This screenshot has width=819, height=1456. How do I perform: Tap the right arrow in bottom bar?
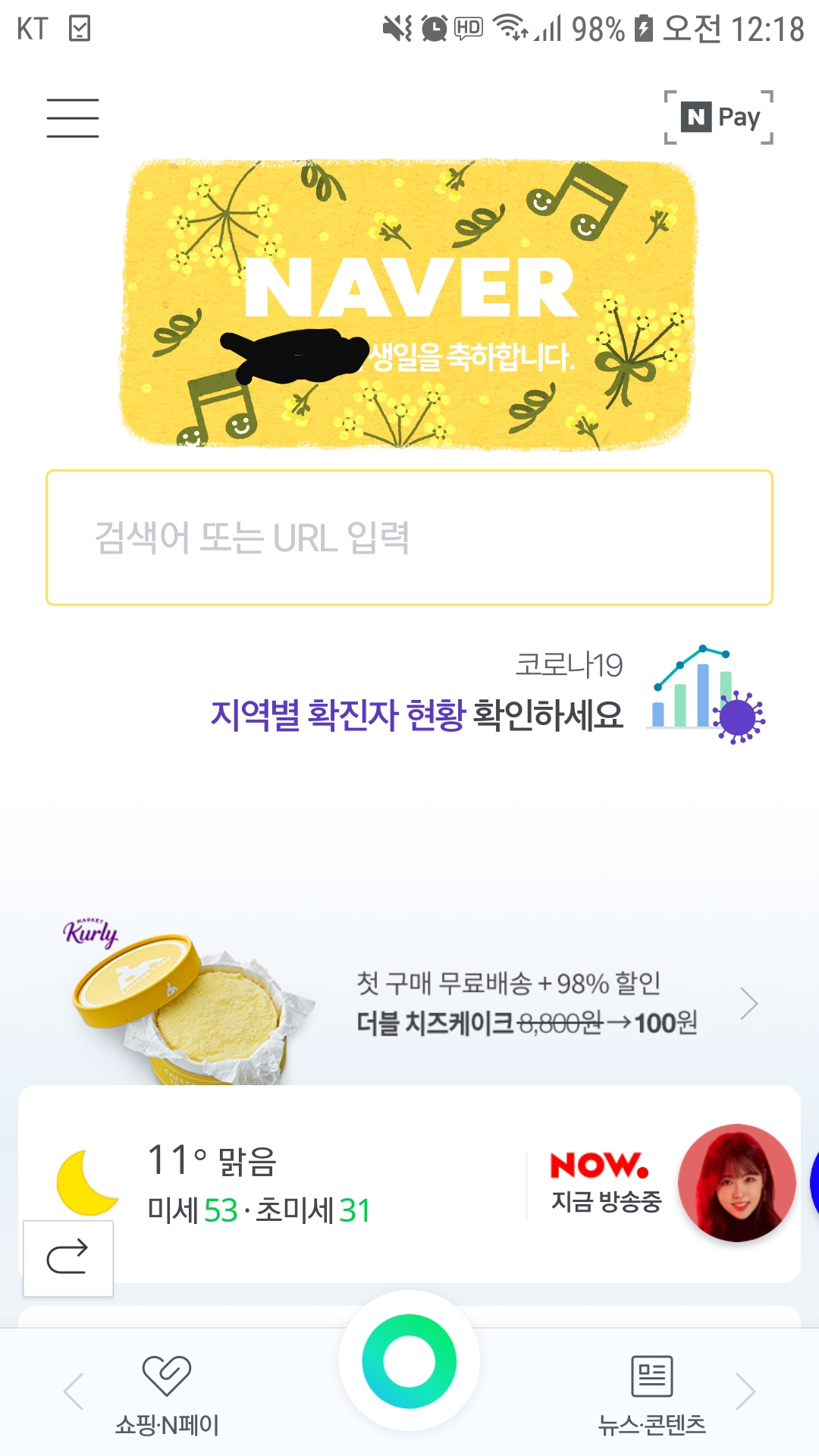click(745, 1392)
